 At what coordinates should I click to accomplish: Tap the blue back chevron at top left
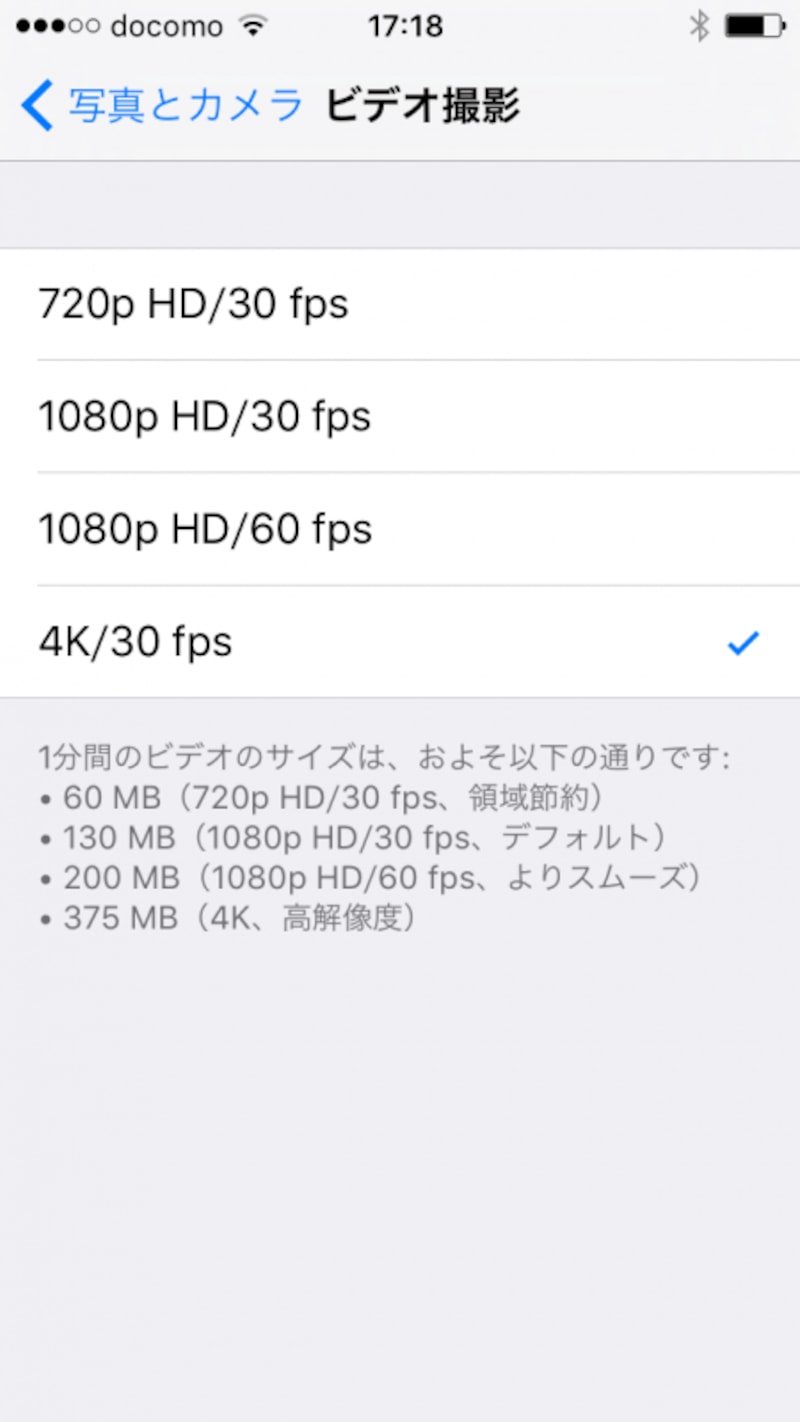[35, 104]
